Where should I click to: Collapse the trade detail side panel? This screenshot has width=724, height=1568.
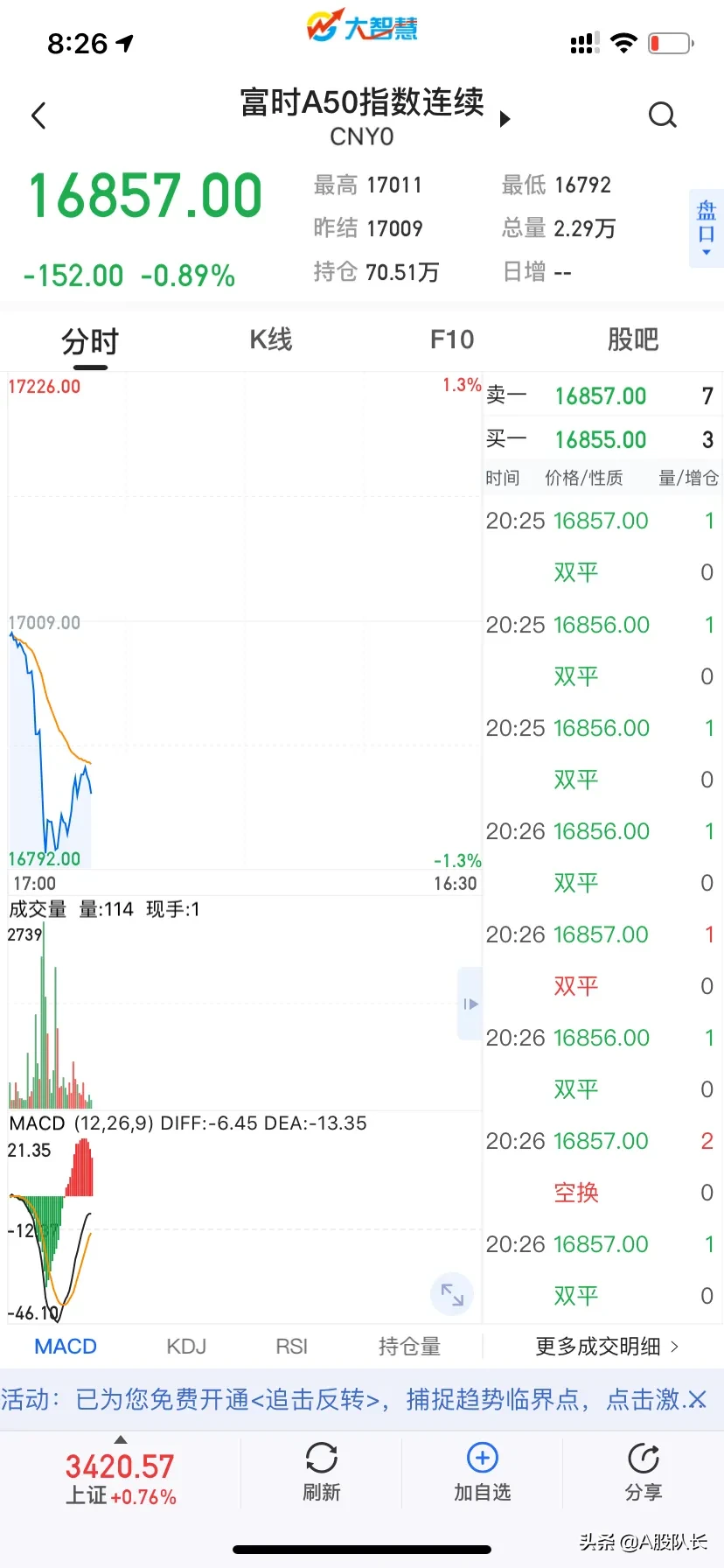[x=470, y=1004]
